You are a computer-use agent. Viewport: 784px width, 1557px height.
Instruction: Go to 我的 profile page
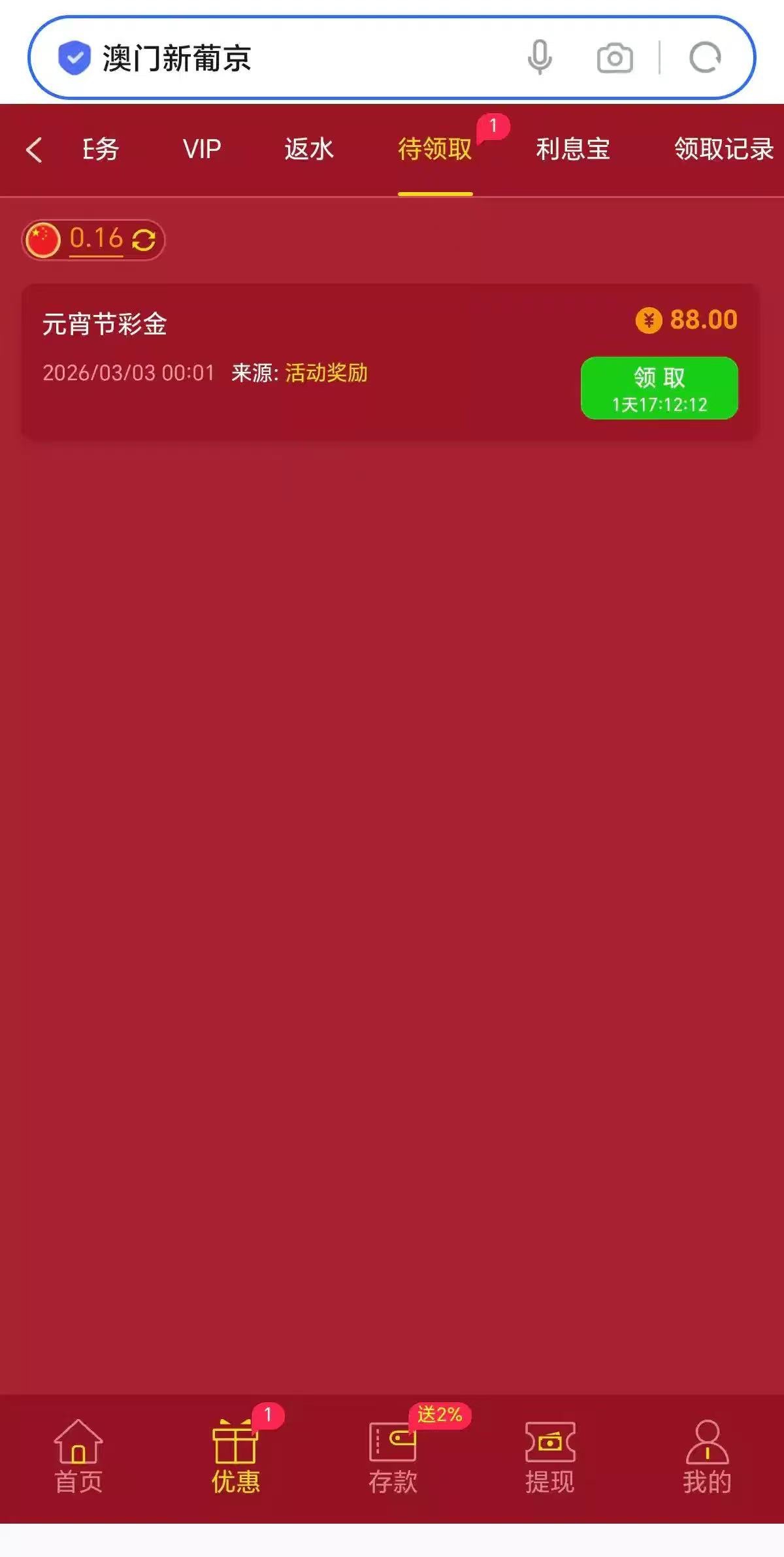tap(707, 1457)
